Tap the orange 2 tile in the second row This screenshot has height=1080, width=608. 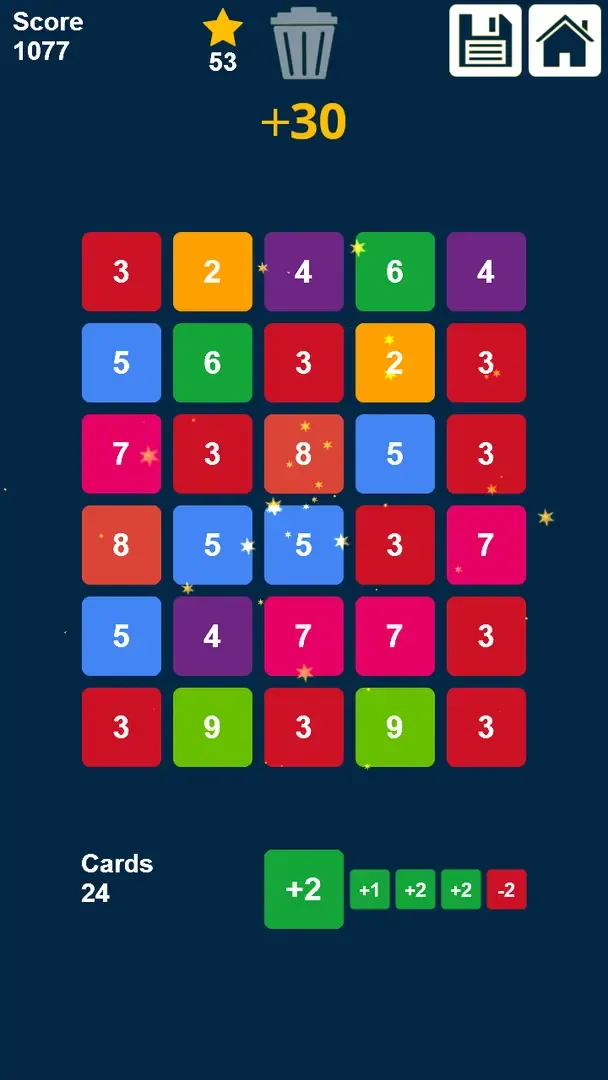click(395, 363)
